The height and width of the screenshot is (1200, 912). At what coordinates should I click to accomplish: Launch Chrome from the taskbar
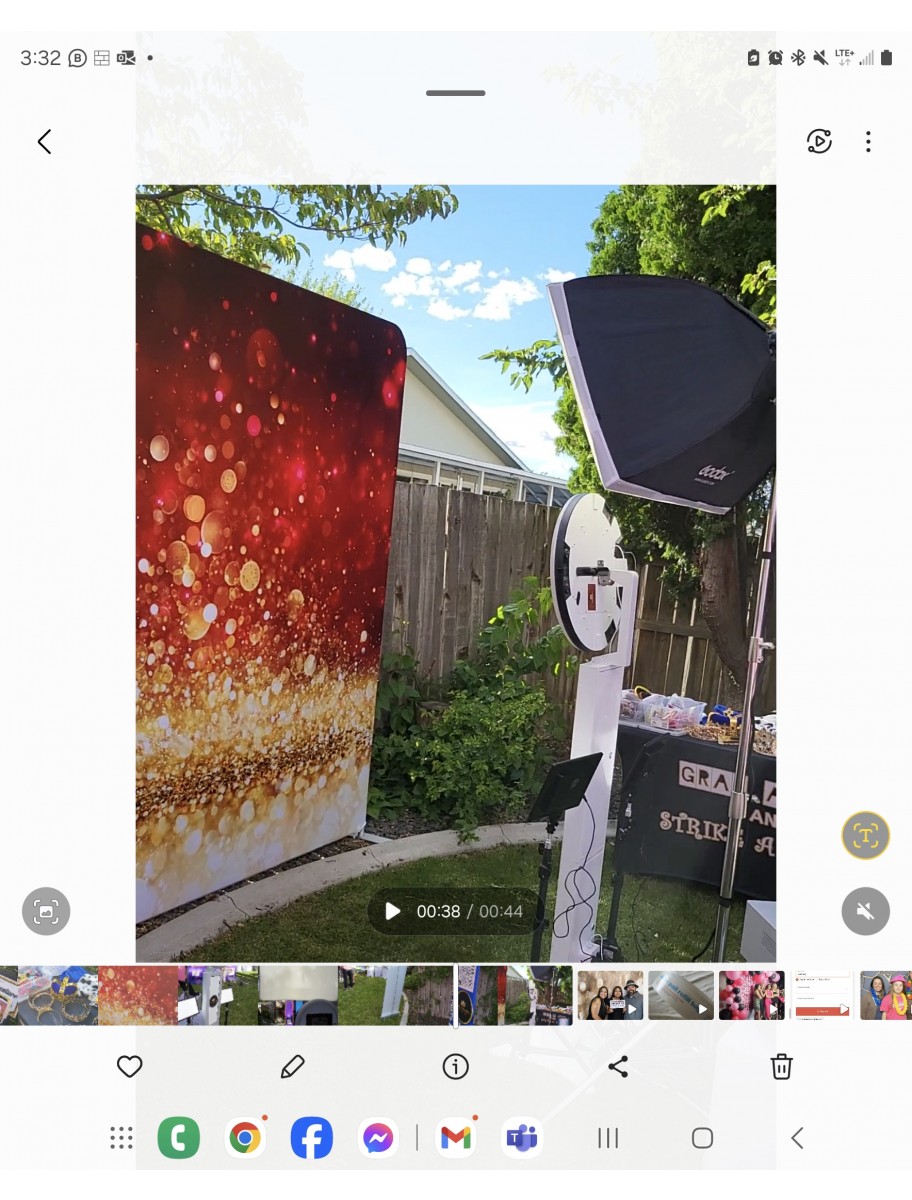click(245, 1138)
